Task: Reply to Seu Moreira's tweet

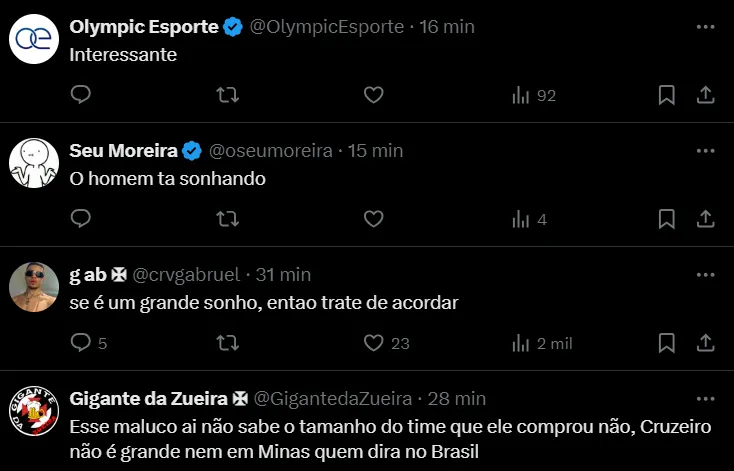Action: coord(82,219)
